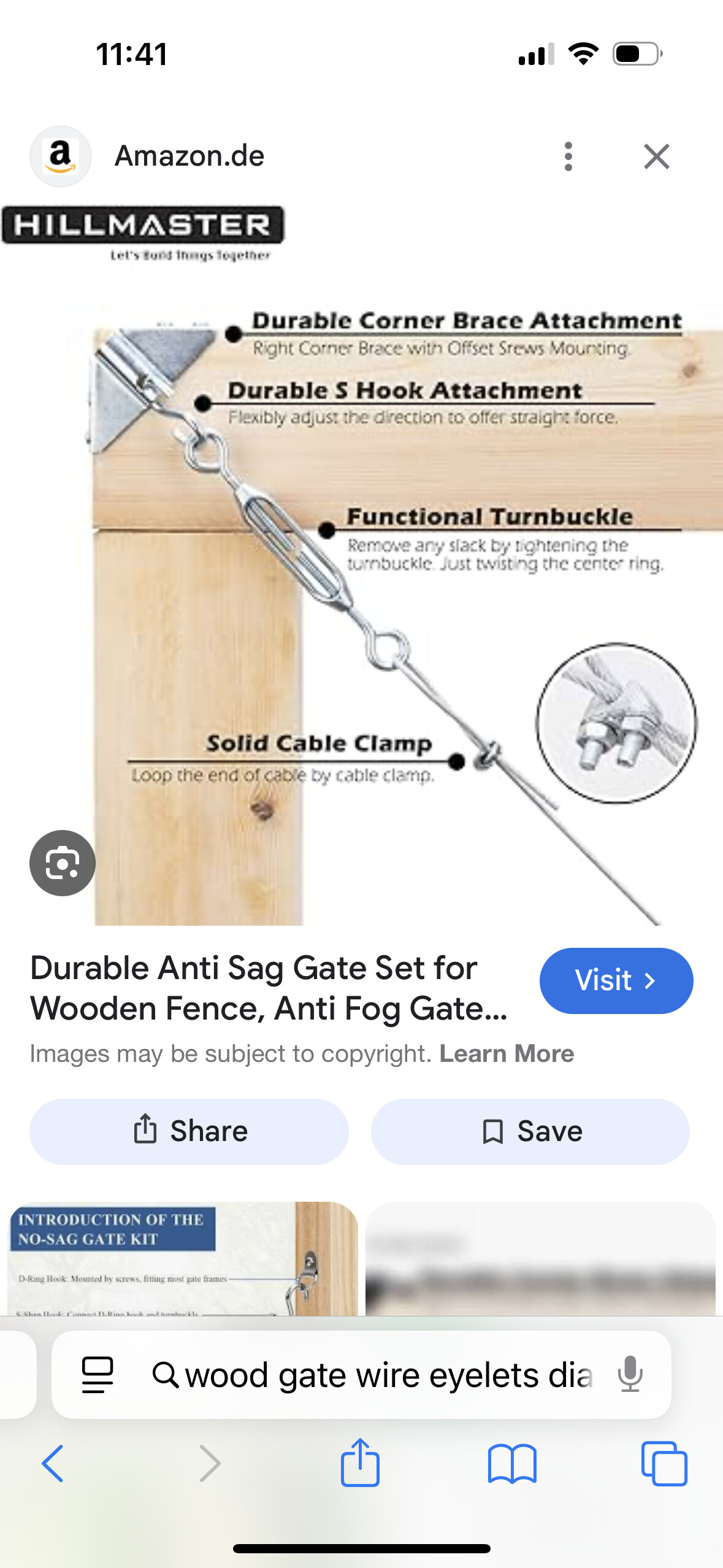The image size is (723, 1568).
Task: Visit the Amazon.de product page
Action: 616,980
